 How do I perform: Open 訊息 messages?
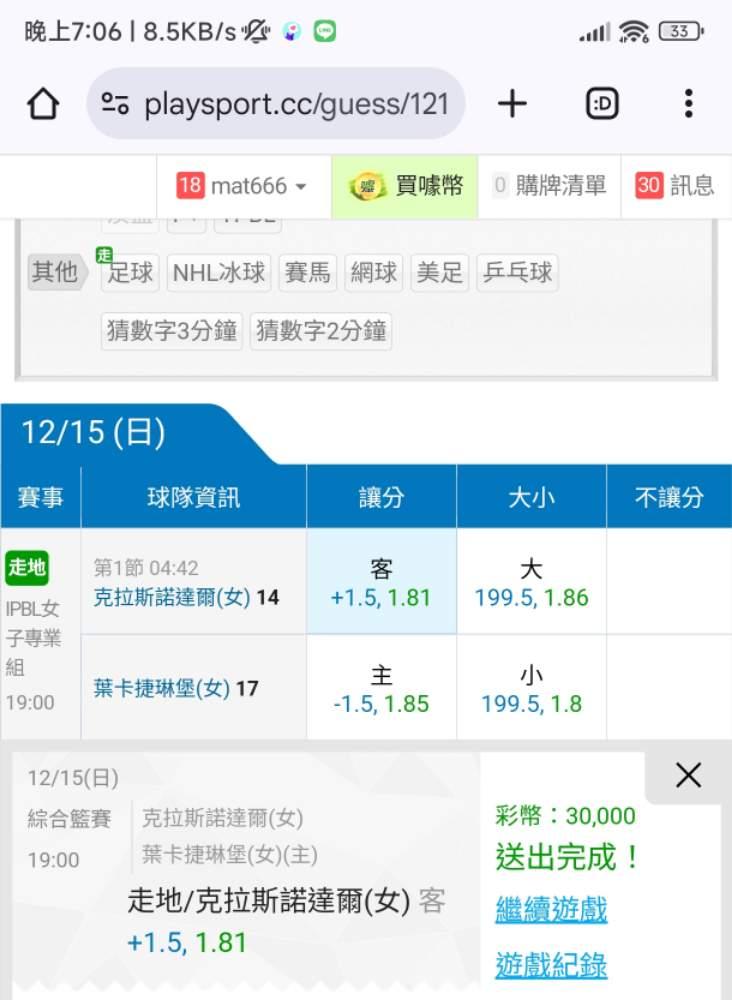(676, 186)
